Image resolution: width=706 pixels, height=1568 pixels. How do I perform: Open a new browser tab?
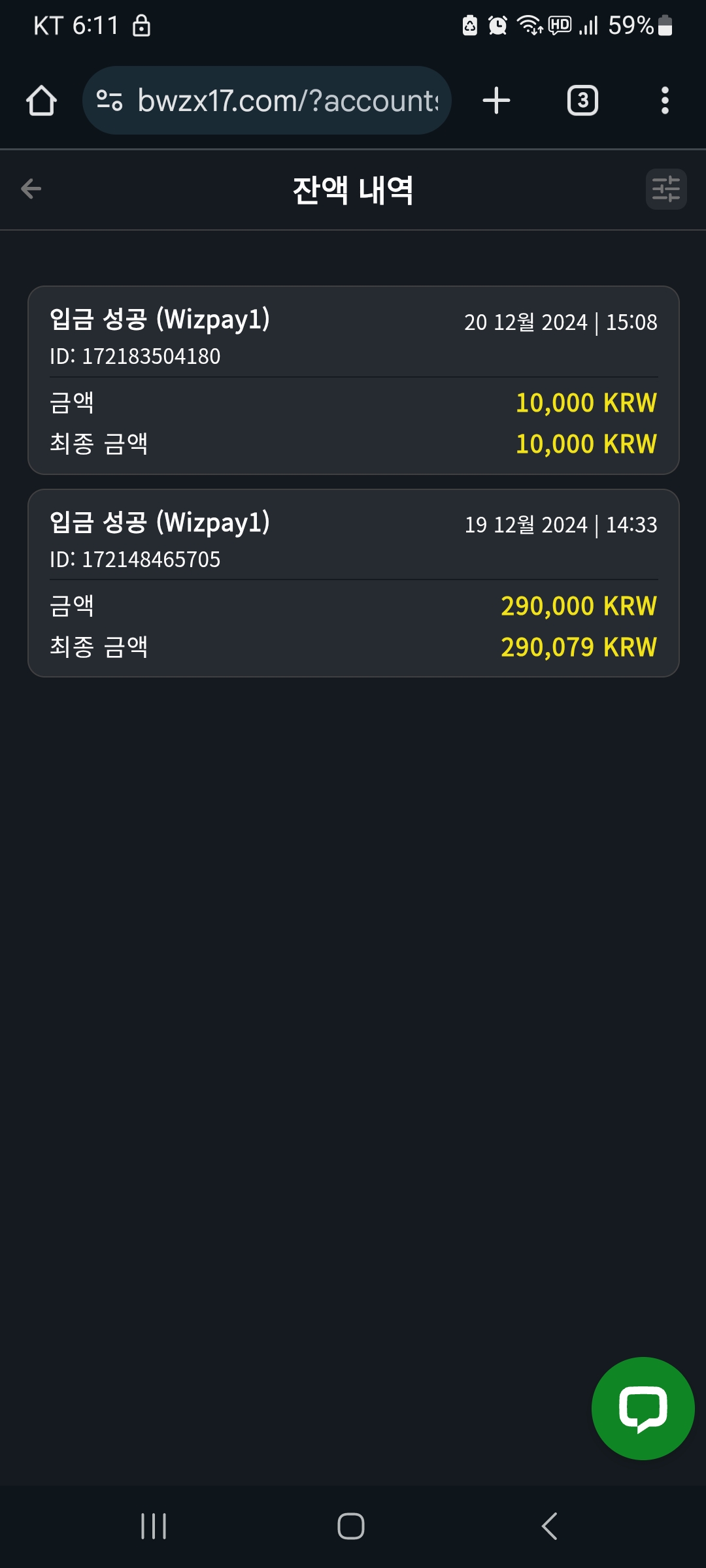(x=496, y=101)
